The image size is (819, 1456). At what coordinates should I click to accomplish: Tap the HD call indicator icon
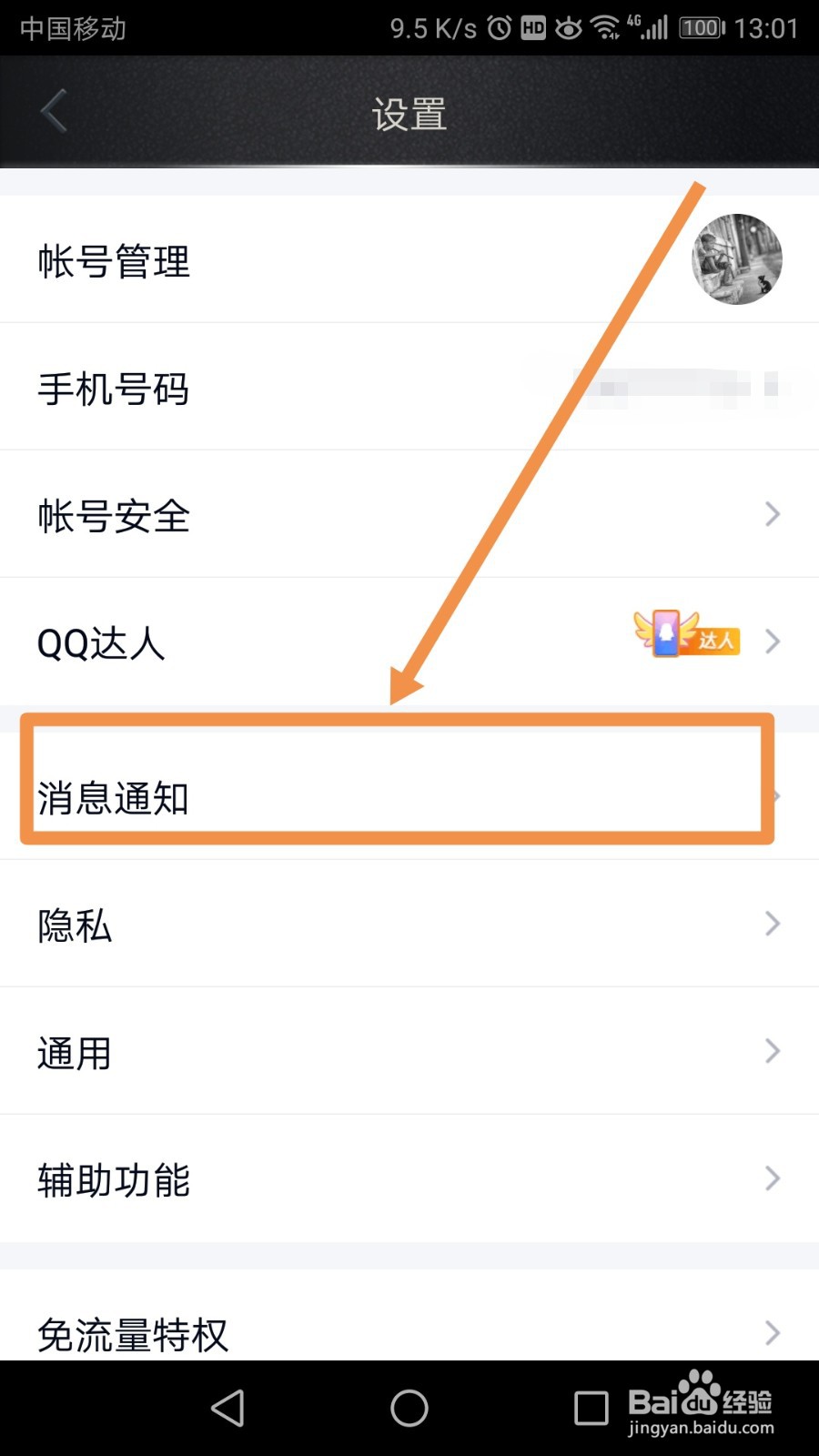(x=533, y=27)
